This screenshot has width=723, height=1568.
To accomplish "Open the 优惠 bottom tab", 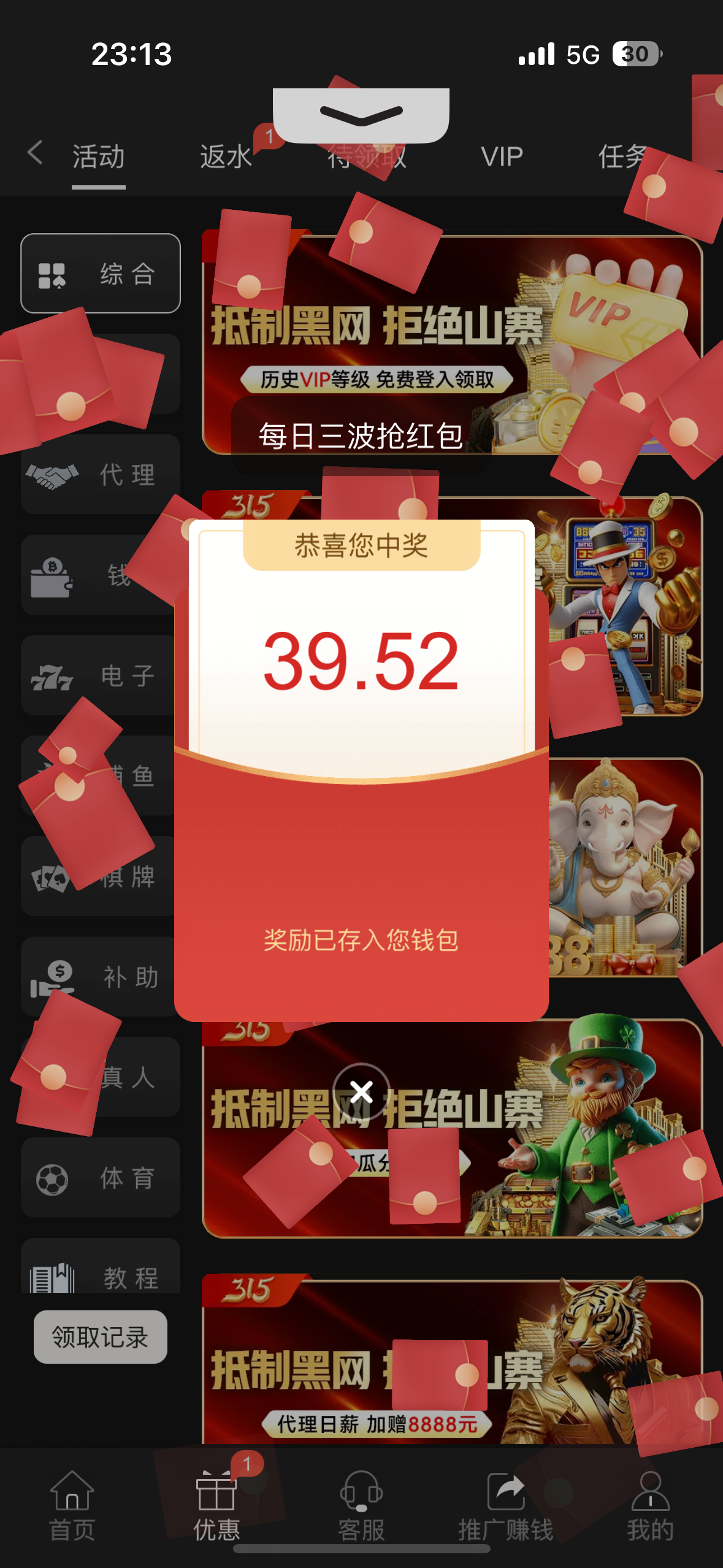I will tap(216, 1506).
